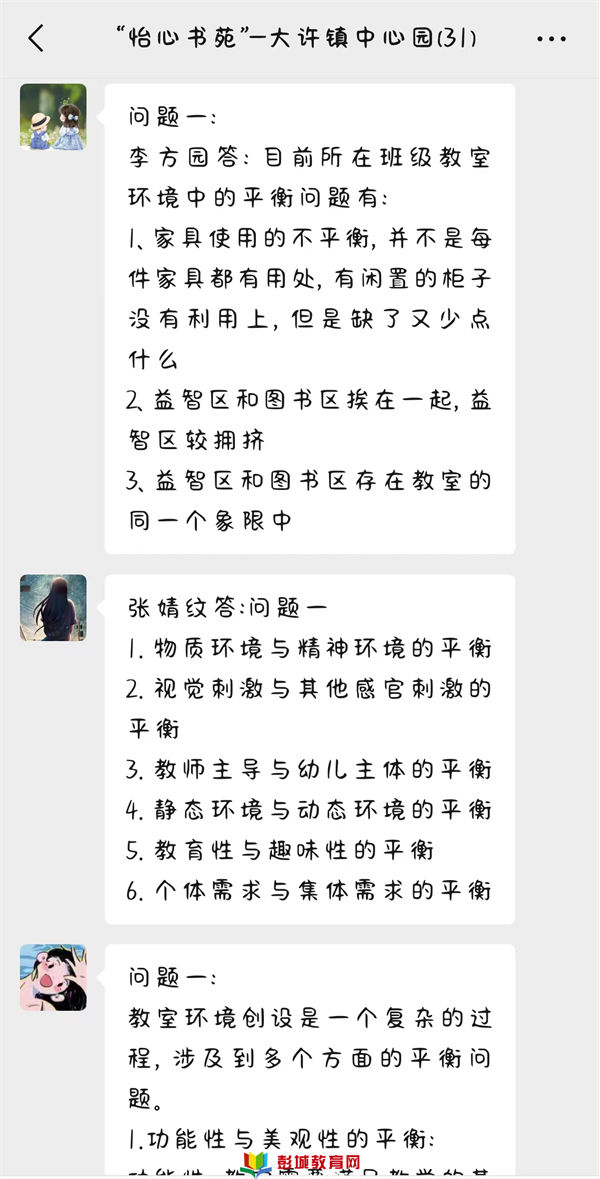Viewport: 600px width, 1179px height.
Task: Go back from the group chat
Action: [36, 39]
